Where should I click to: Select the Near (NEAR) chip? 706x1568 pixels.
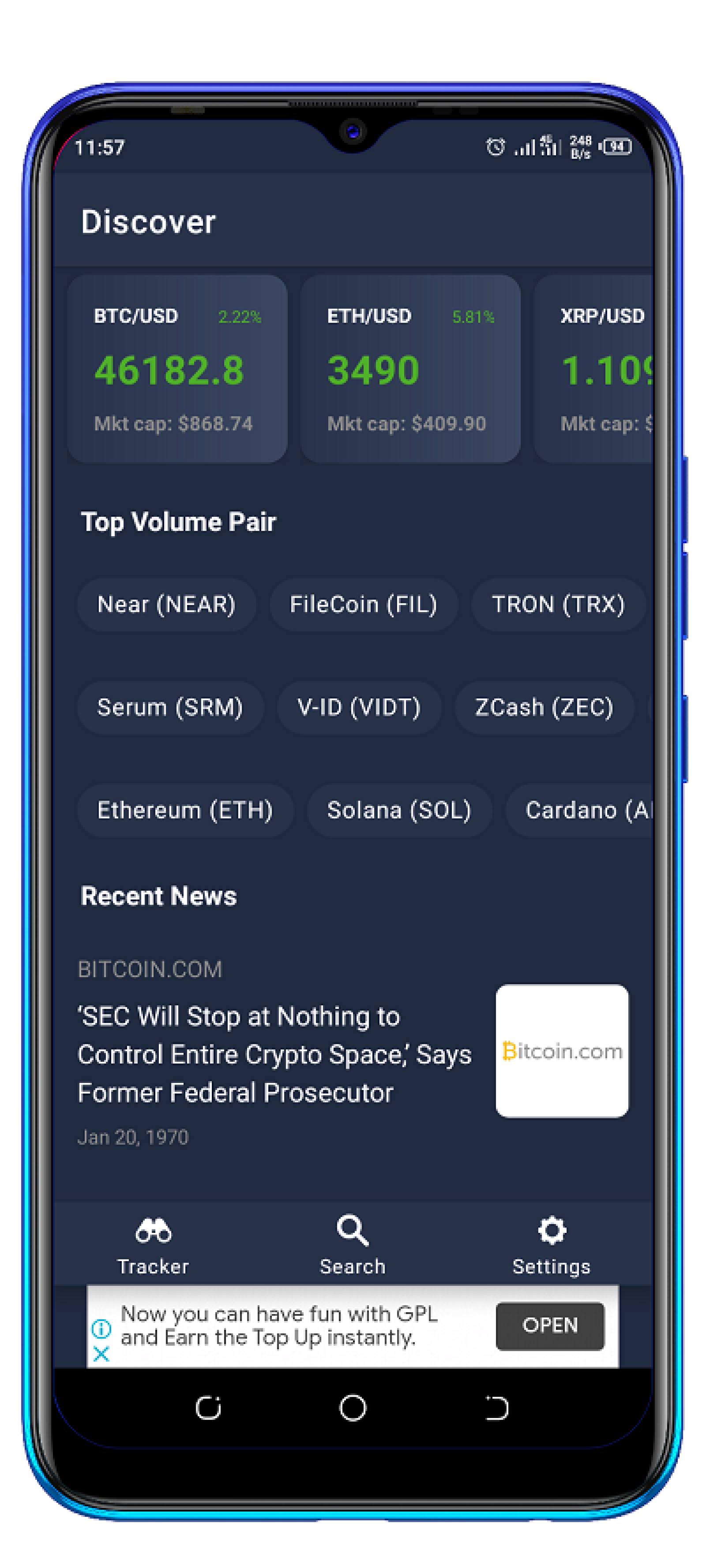166,605
